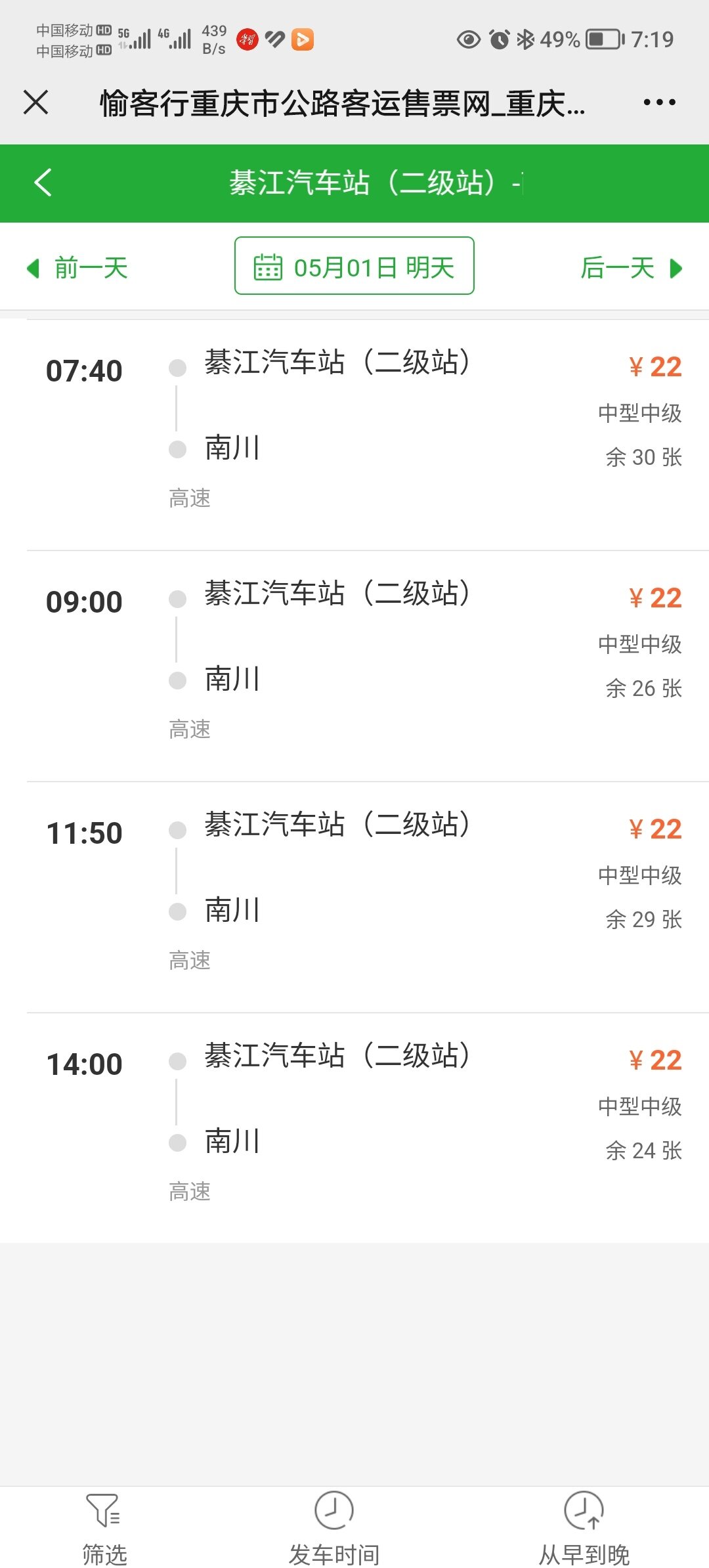The image size is (709, 1568).
Task: Choose the 14:00 departure to 南川
Action: tap(354, 1128)
